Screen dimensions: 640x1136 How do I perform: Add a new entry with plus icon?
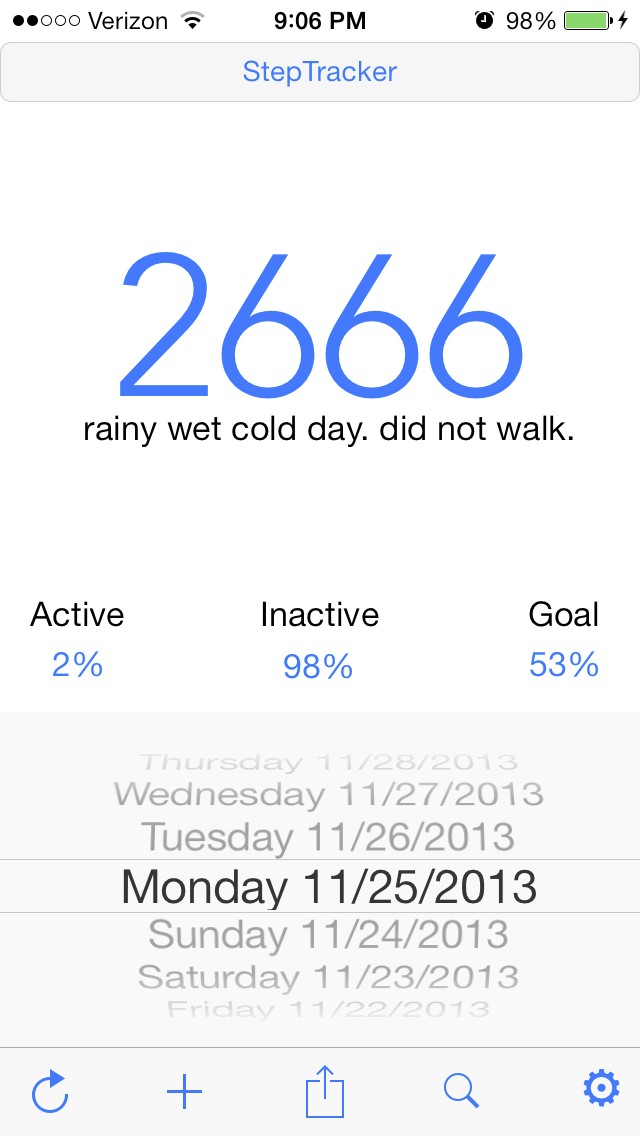point(185,1091)
